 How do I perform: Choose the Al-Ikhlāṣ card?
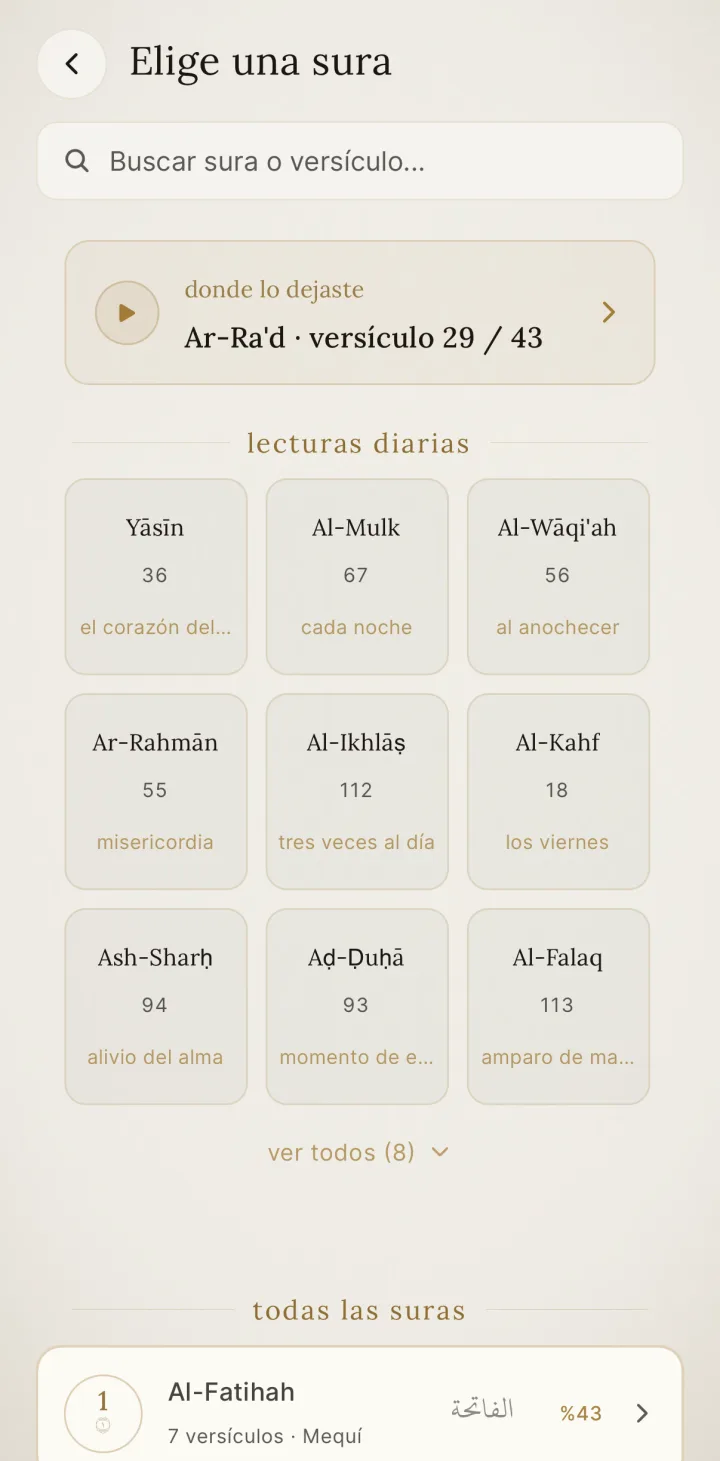click(357, 792)
